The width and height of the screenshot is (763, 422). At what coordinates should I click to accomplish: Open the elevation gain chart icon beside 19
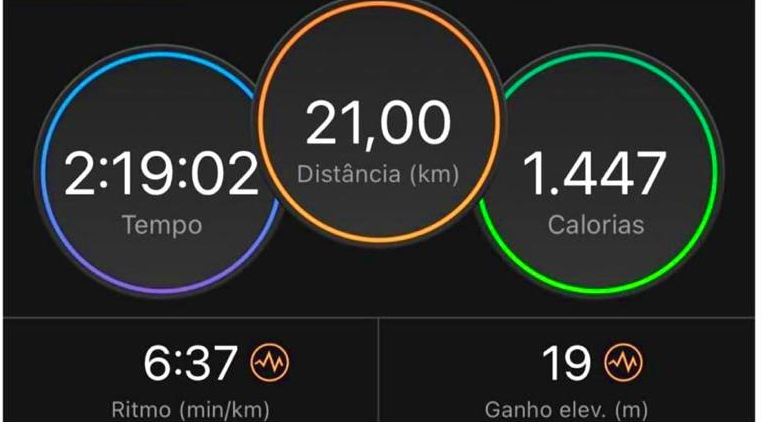625,360
